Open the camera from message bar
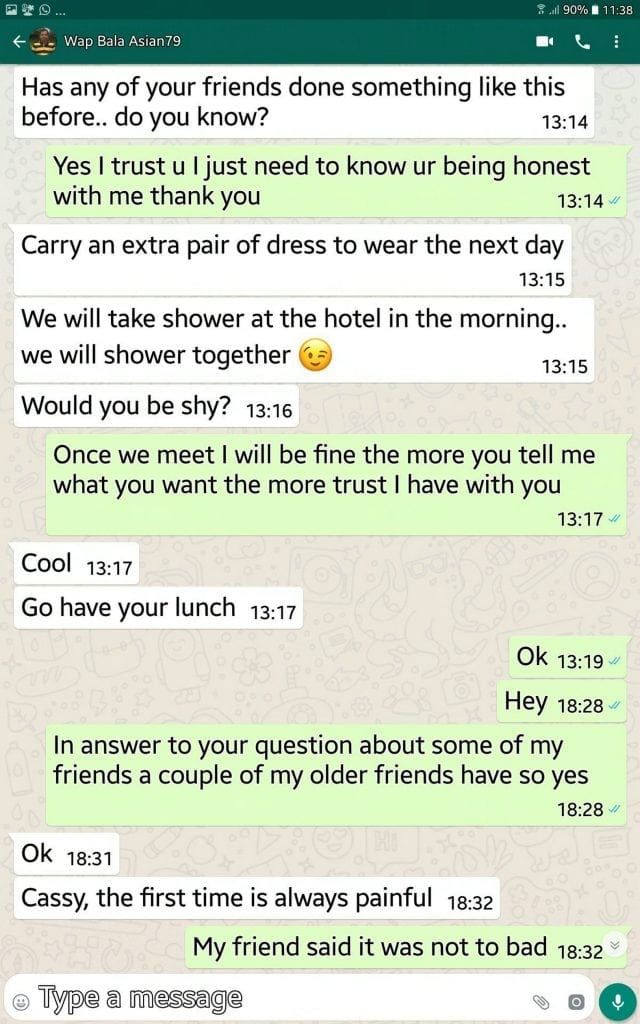The image size is (640, 1024). tap(576, 1001)
